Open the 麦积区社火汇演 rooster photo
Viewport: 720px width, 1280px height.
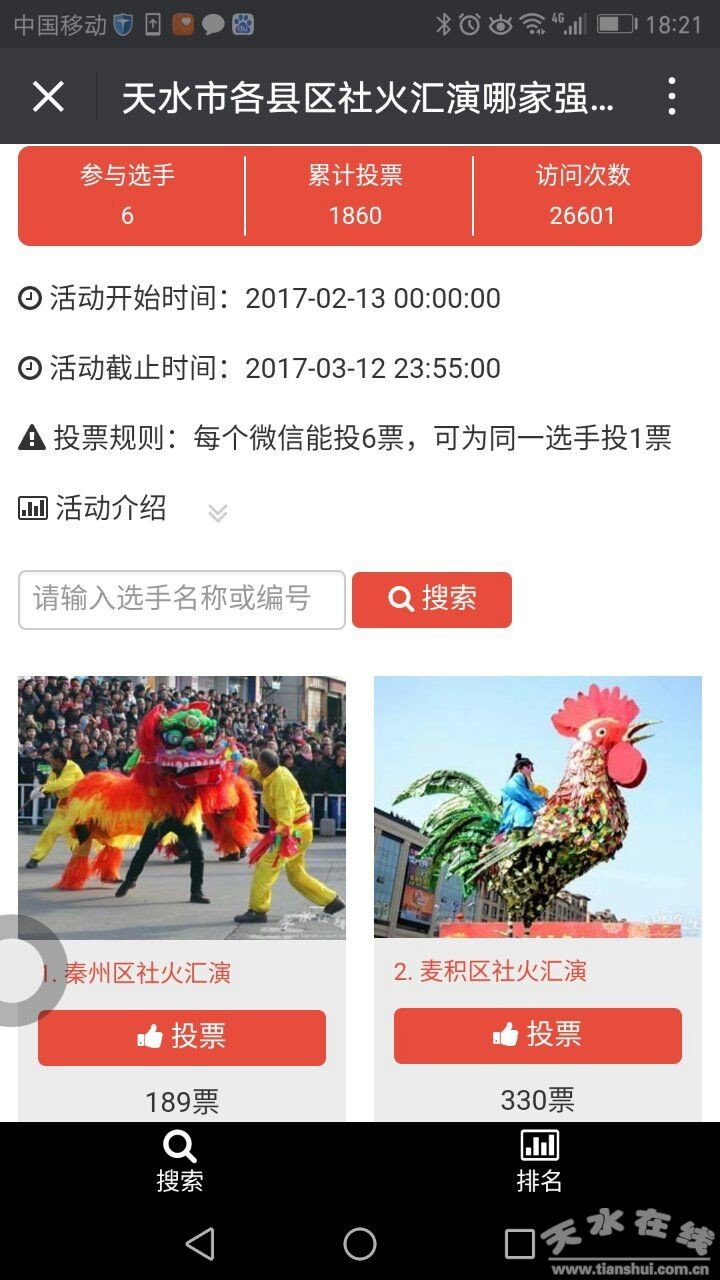(538, 807)
